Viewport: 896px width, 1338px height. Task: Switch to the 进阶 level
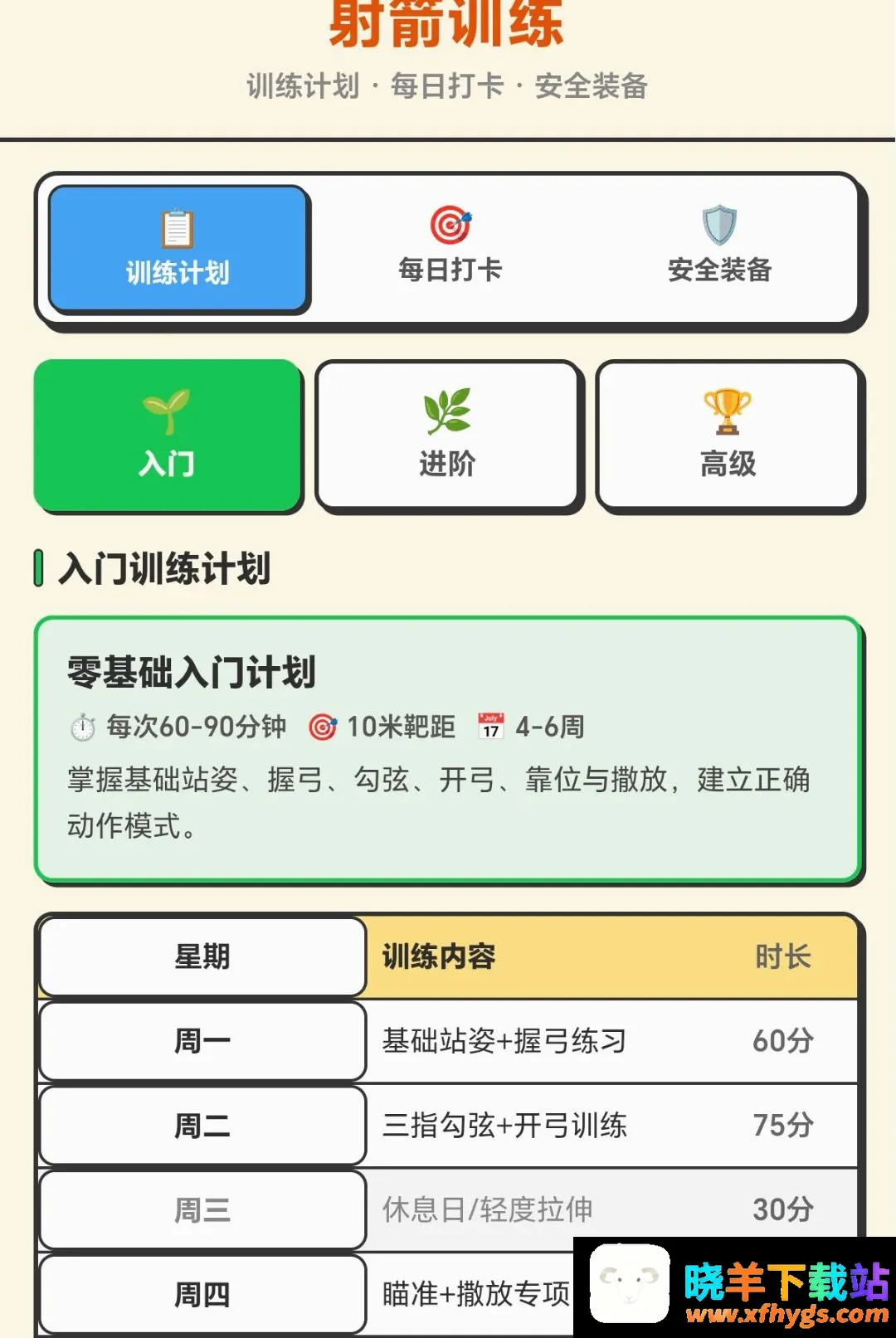coord(448,435)
